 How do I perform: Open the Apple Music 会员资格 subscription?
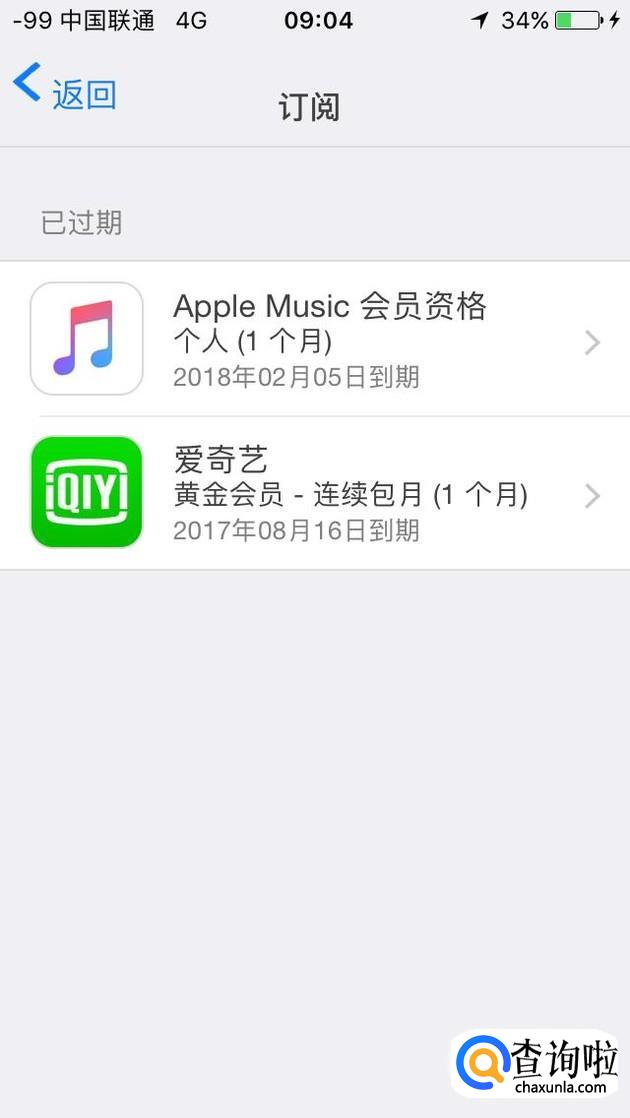tap(330, 340)
